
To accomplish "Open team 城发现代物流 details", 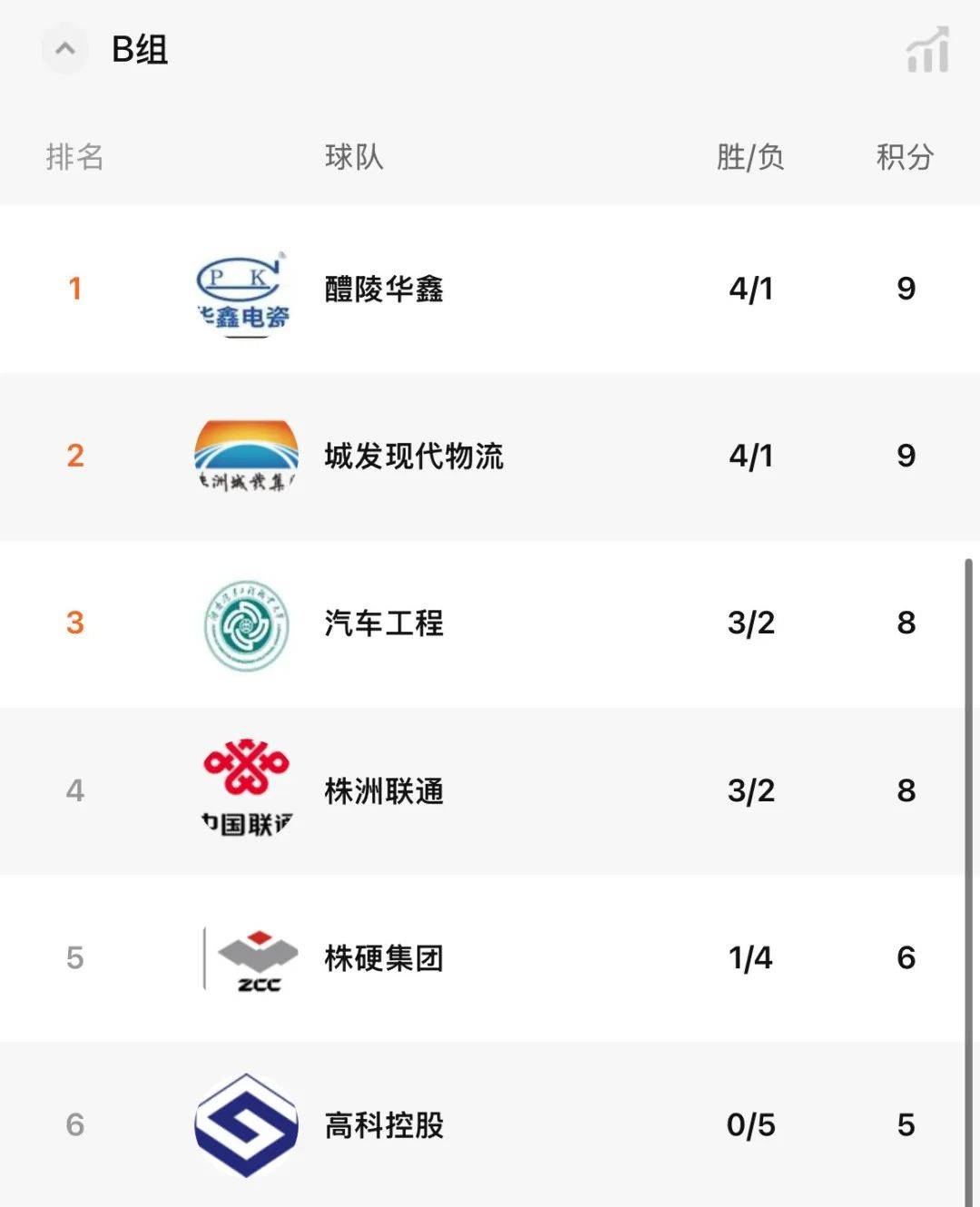I will tap(414, 456).
